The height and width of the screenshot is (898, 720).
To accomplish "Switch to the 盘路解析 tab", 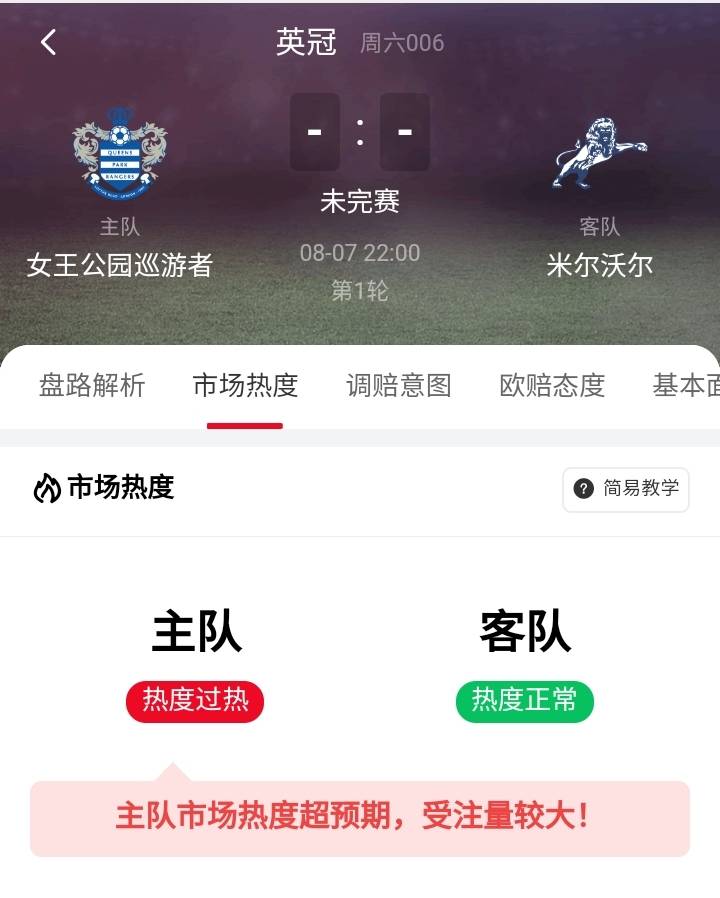I will [x=92, y=385].
